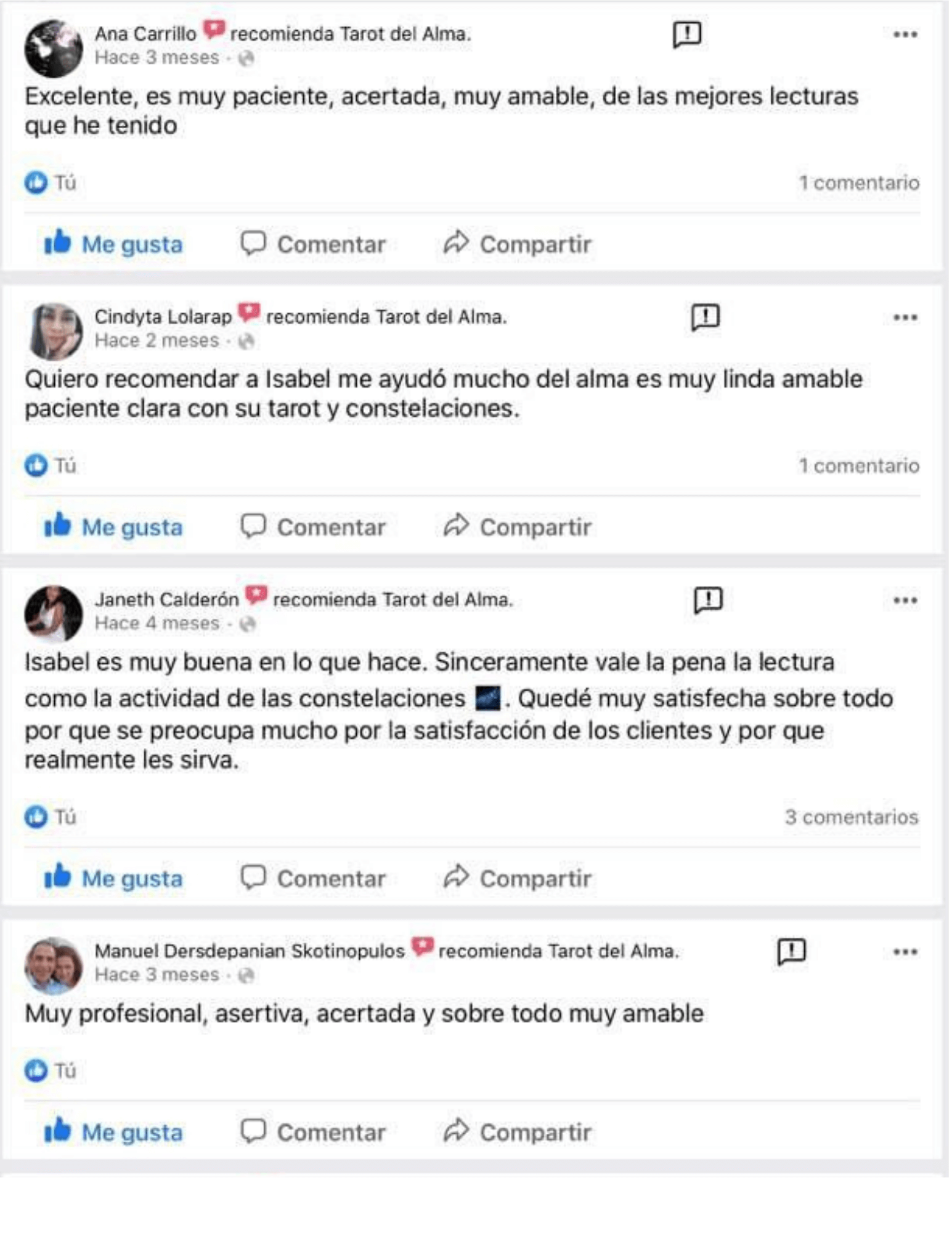Like Ana Carrillo's recommendation
This screenshot has height=1233, width=952.
pos(113,244)
